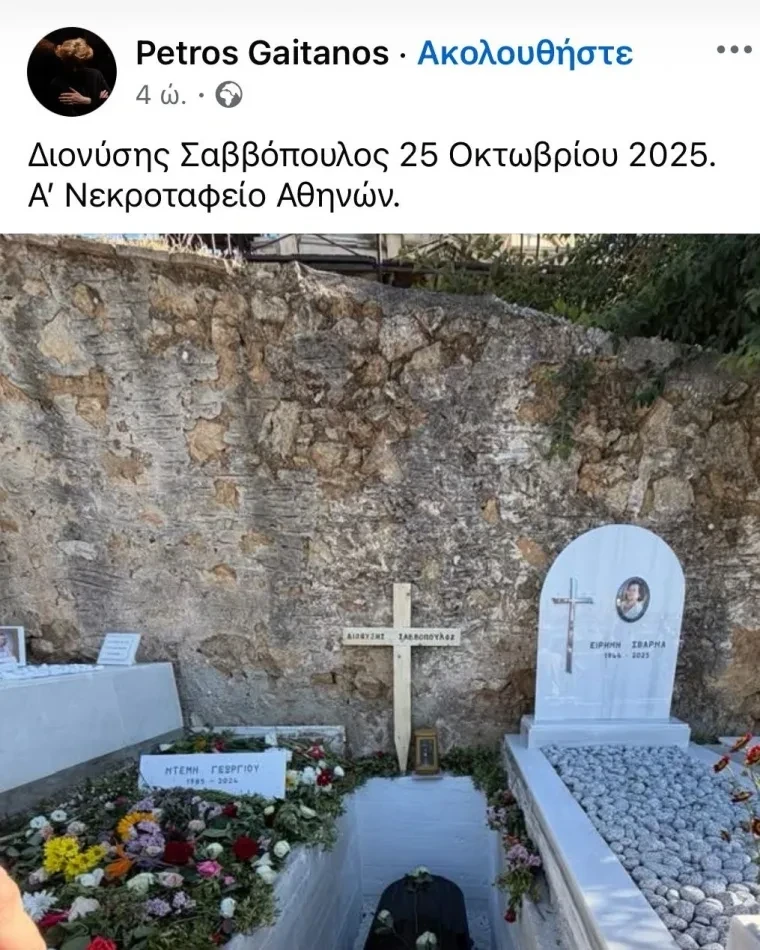The image size is (760, 950).
Task: Open the cemetery photo in full view
Action: [380, 590]
